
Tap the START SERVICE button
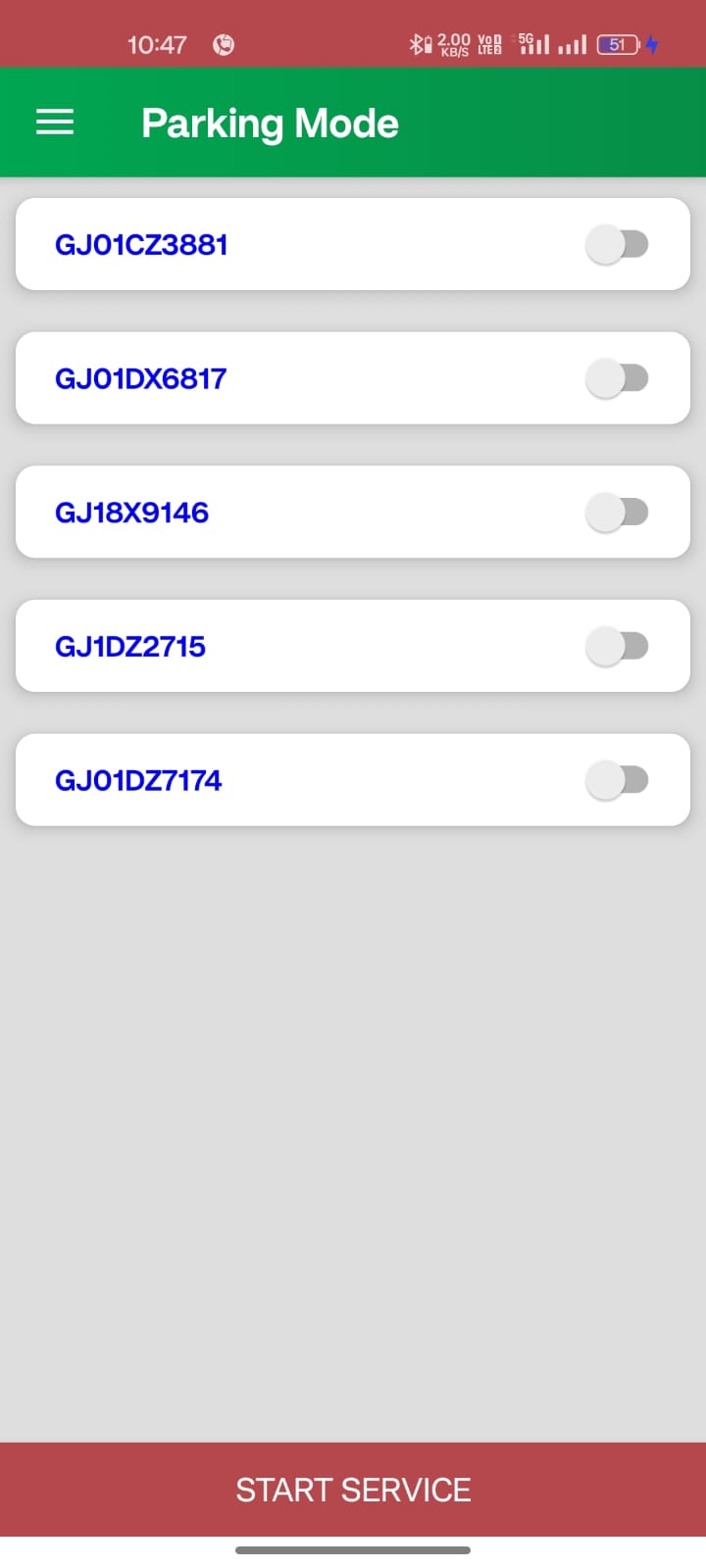pos(353,1490)
